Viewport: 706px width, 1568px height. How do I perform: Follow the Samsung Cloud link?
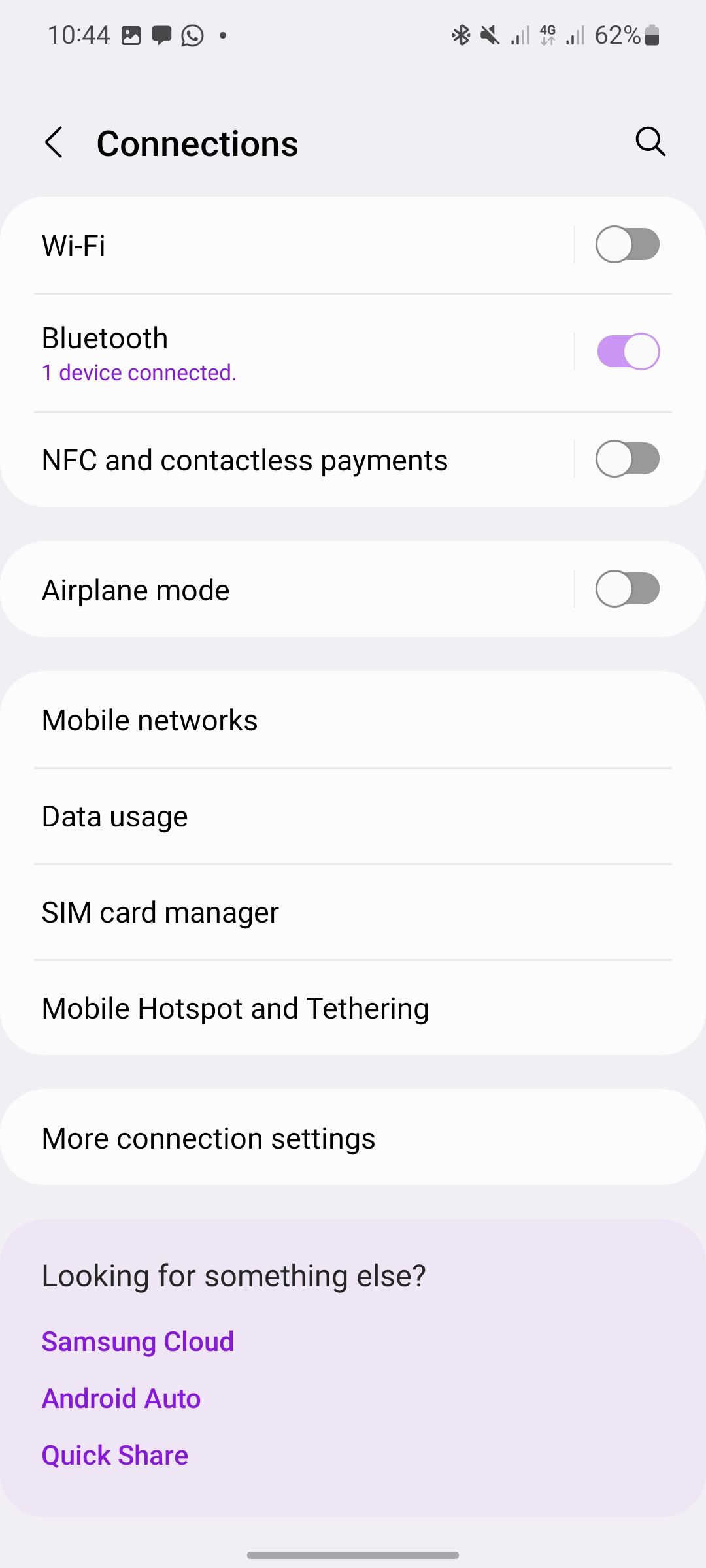138,1341
